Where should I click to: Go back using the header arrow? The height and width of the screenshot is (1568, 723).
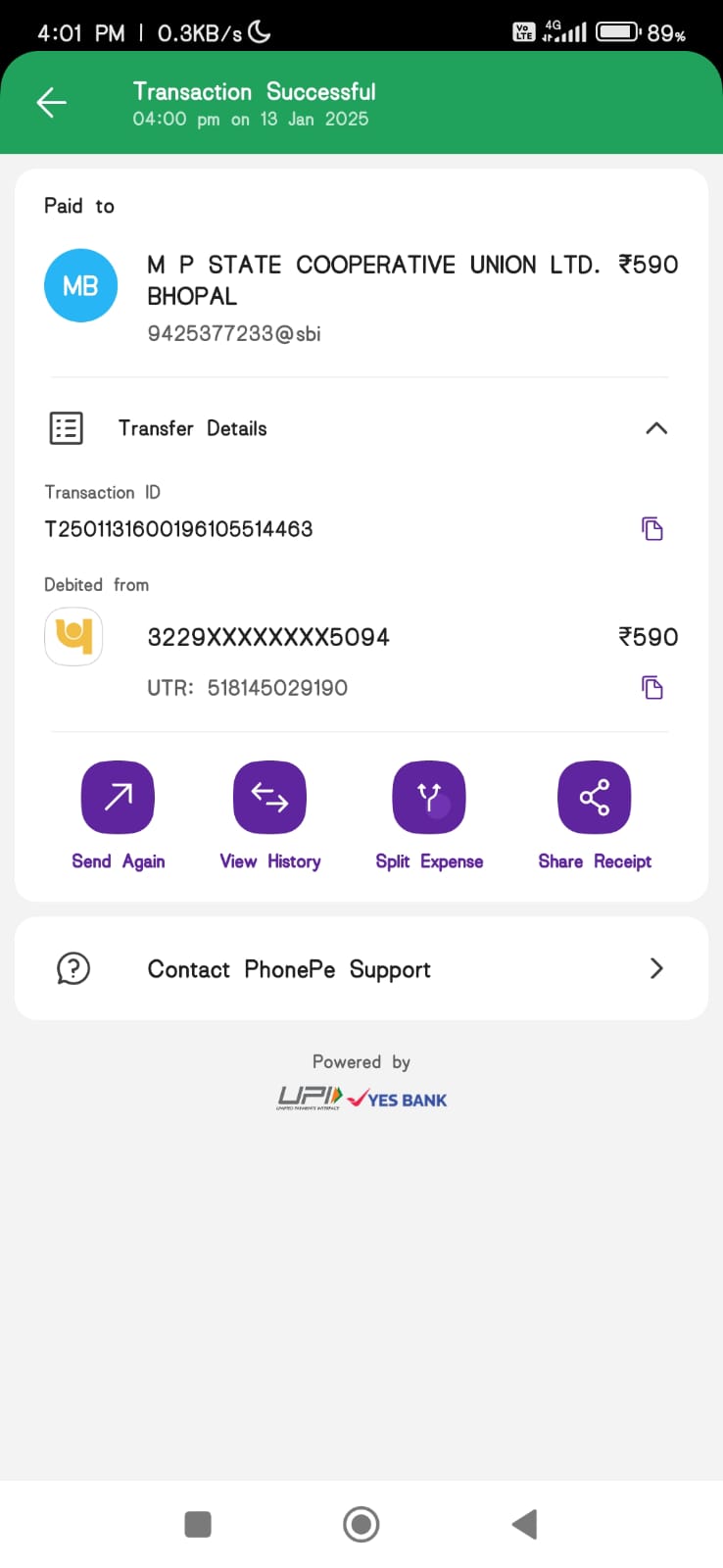pyautogui.click(x=51, y=102)
